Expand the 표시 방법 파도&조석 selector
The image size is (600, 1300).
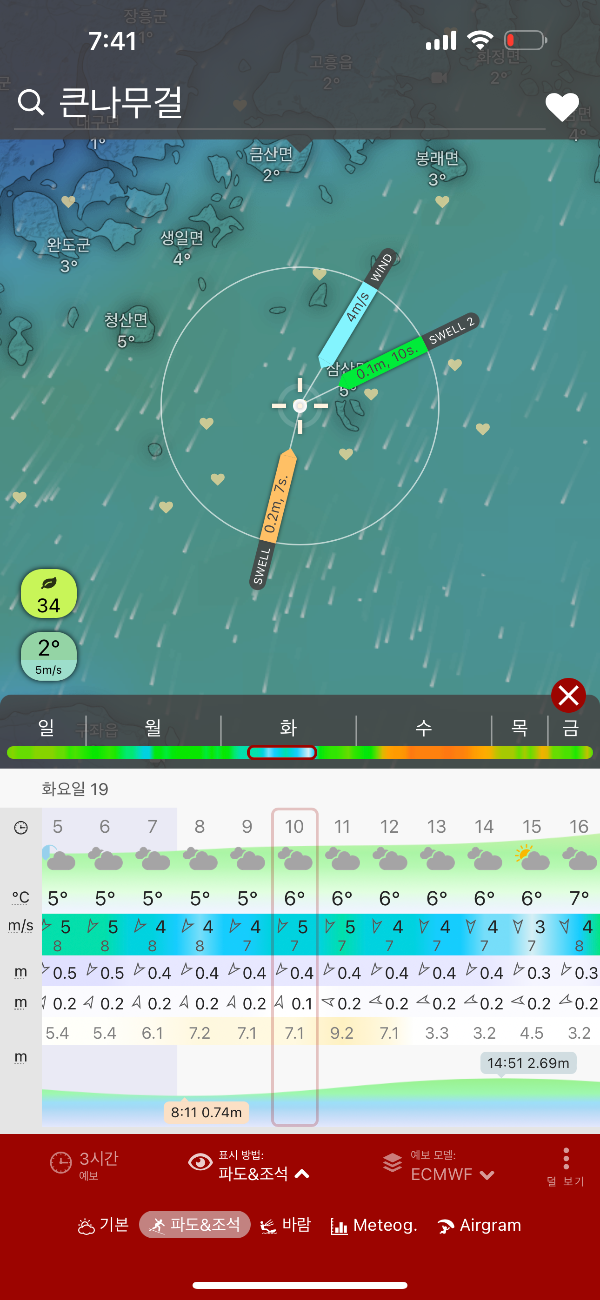tap(250, 1166)
